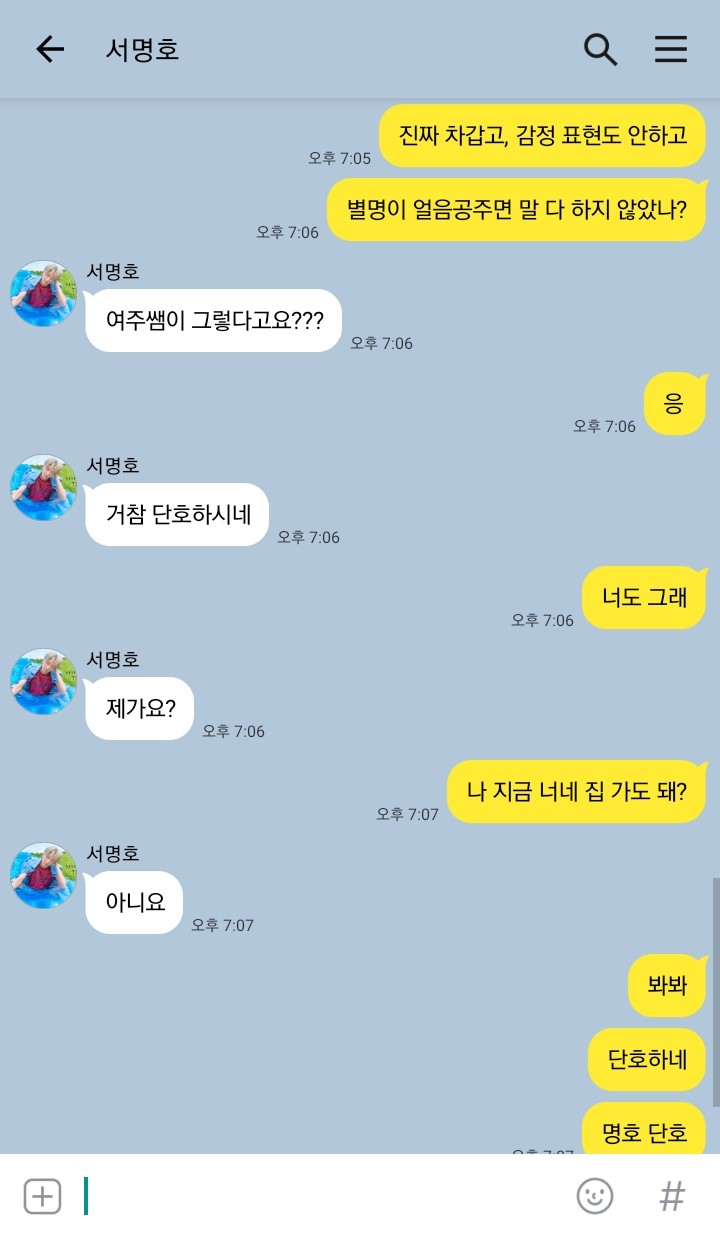Open the plus attachment menu
720x1238 pixels.
tap(42, 1196)
